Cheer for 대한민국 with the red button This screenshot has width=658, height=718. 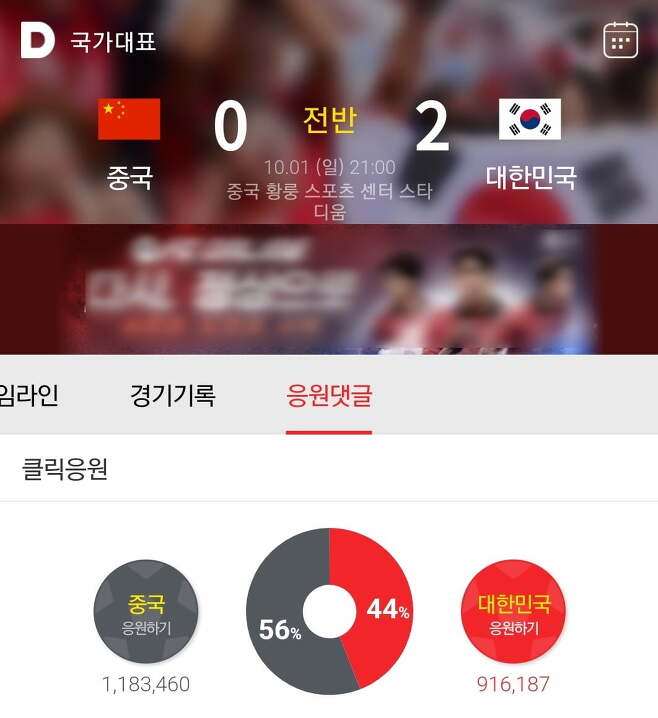(513, 613)
